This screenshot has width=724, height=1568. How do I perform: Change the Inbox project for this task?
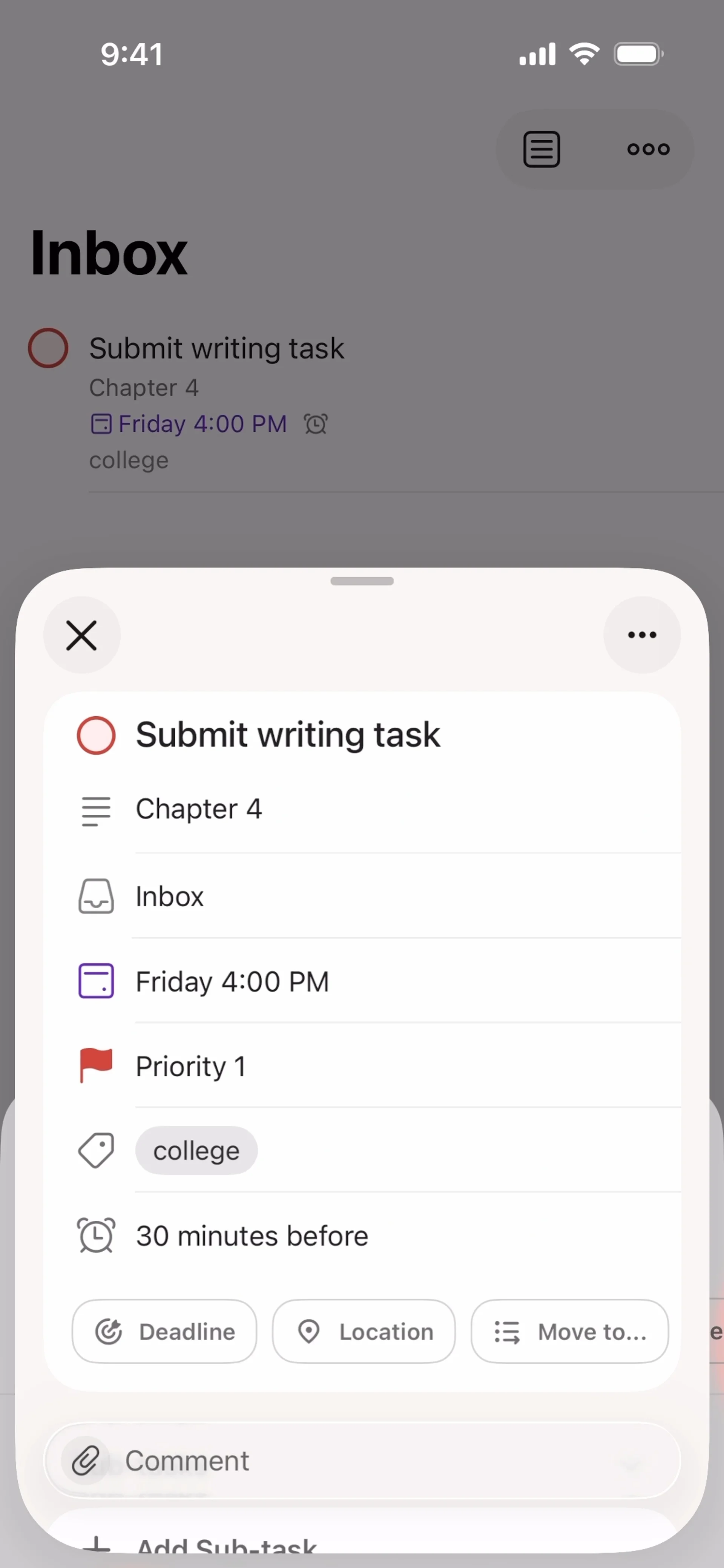point(170,897)
